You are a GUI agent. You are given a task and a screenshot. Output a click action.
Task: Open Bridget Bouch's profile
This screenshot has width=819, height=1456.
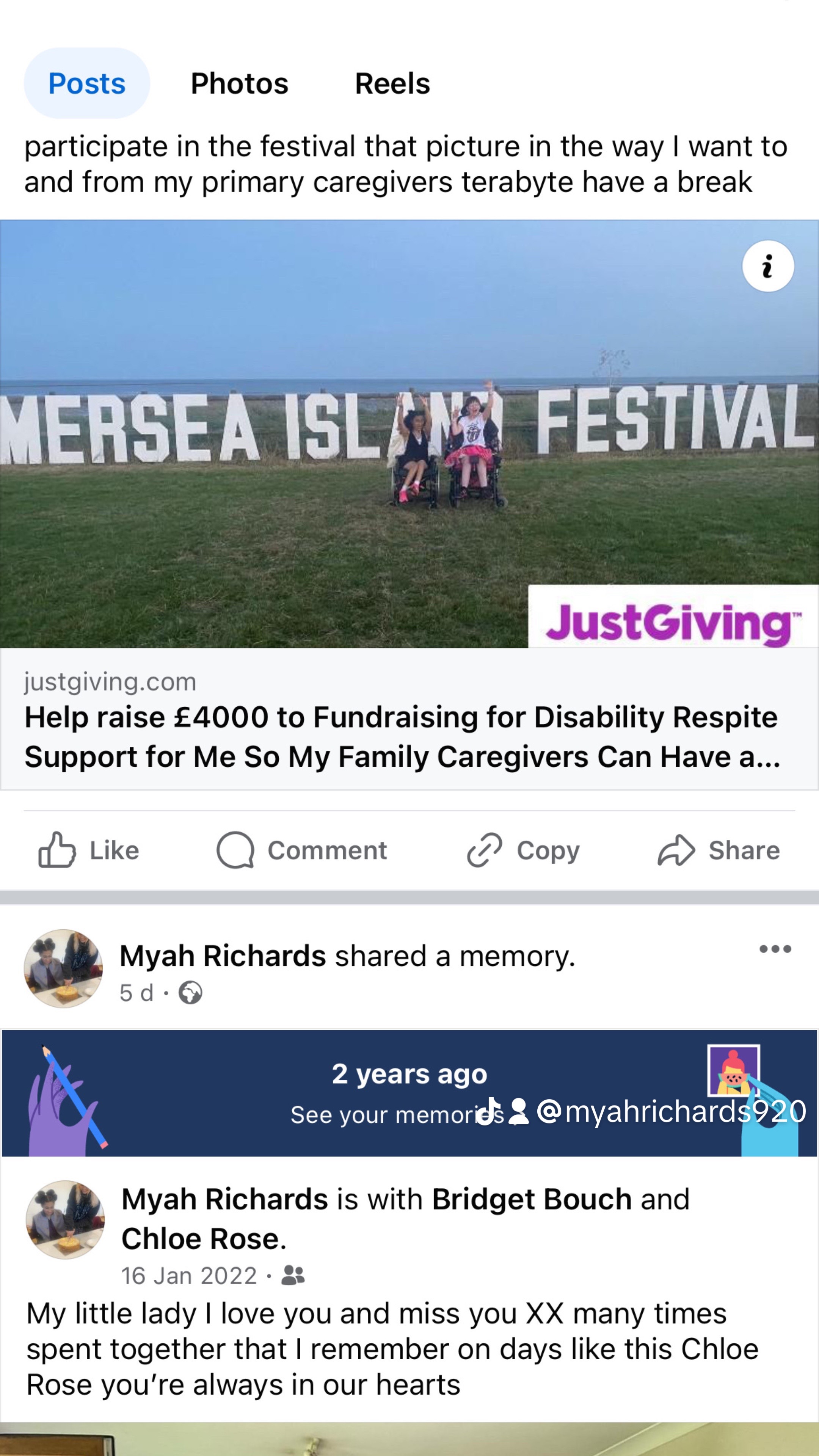(x=531, y=1199)
